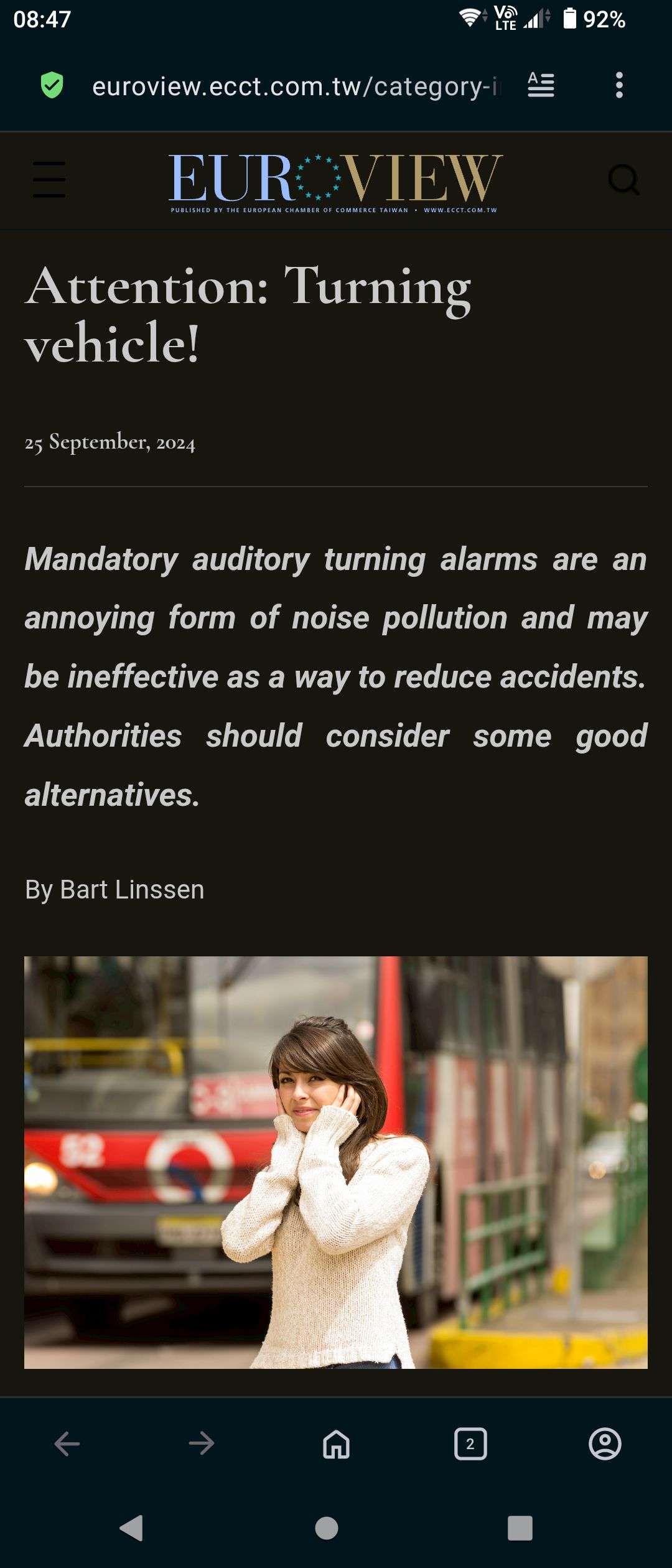Go forward to the next page
672x1568 pixels.
[x=202, y=1444]
